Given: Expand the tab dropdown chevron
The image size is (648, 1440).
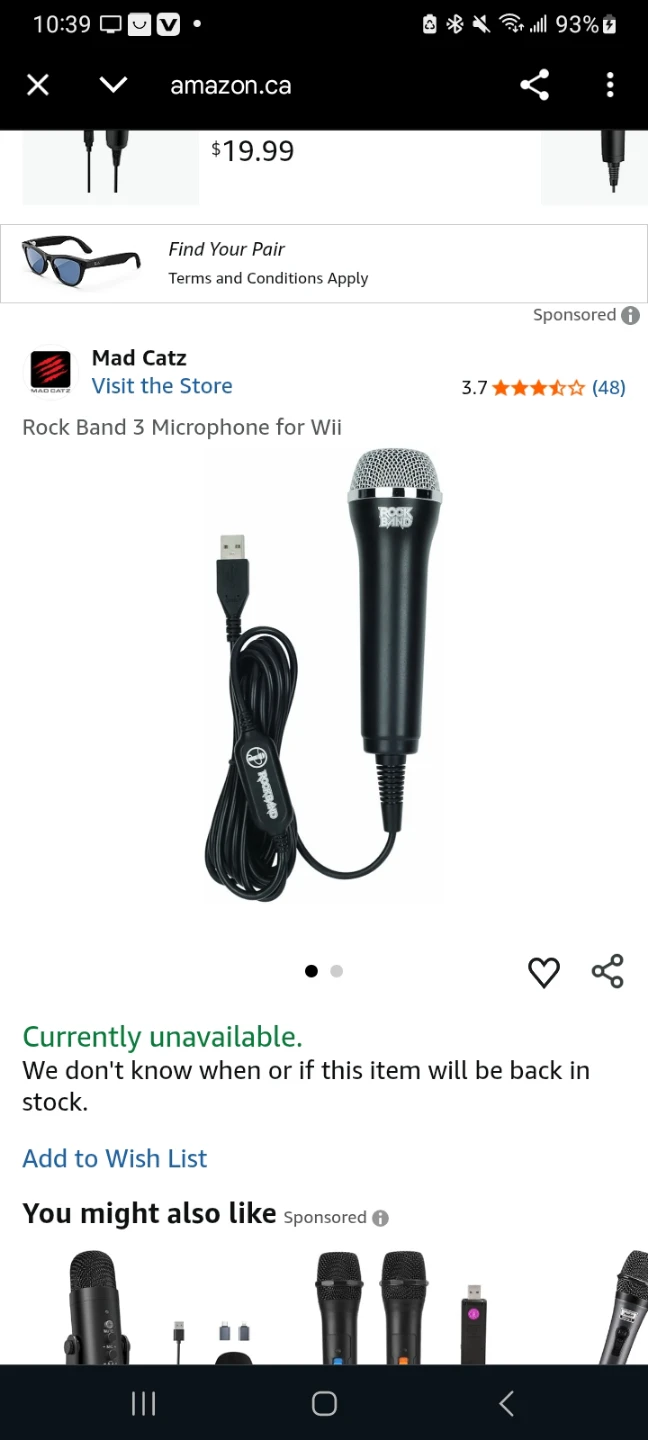Looking at the screenshot, I should pyautogui.click(x=113, y=86).
